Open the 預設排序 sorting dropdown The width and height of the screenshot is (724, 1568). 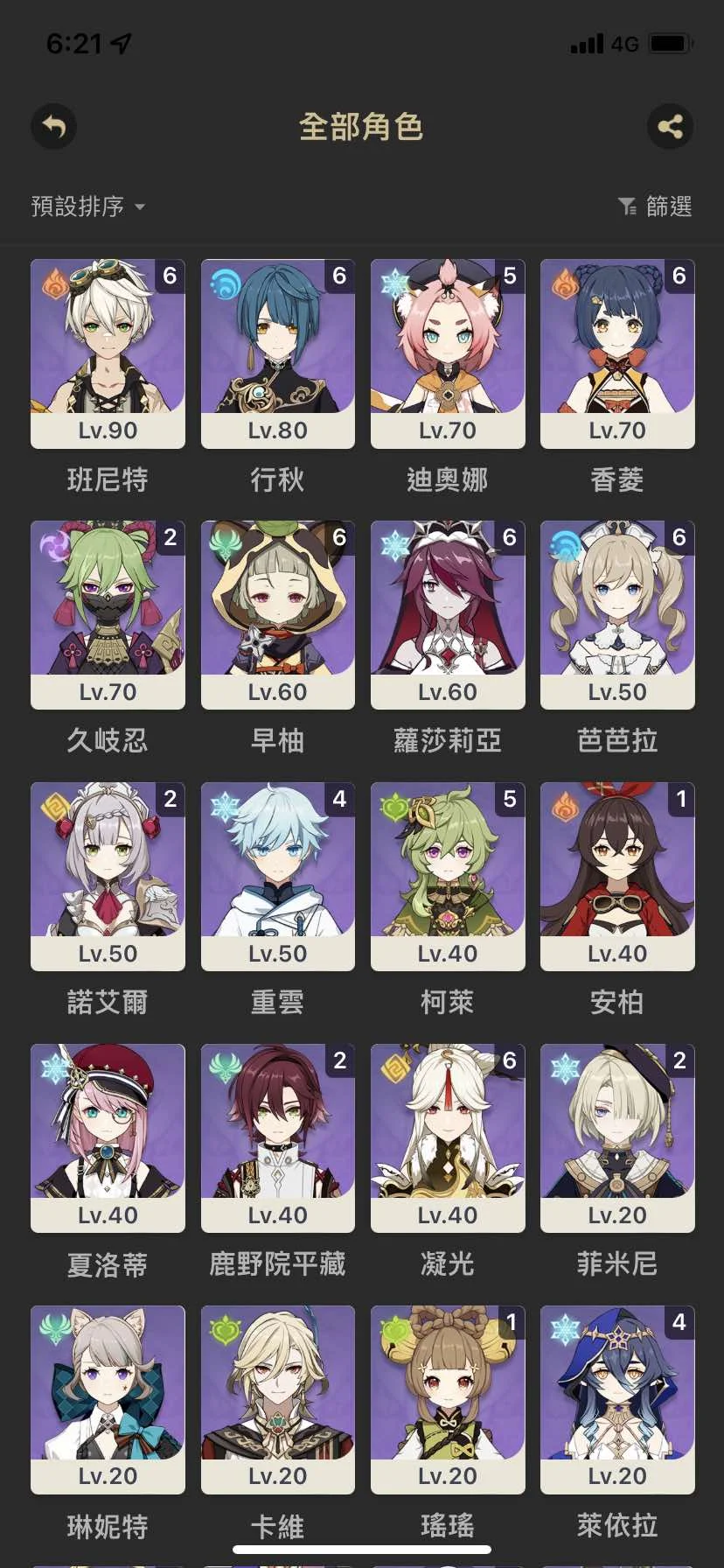(87, 206)
